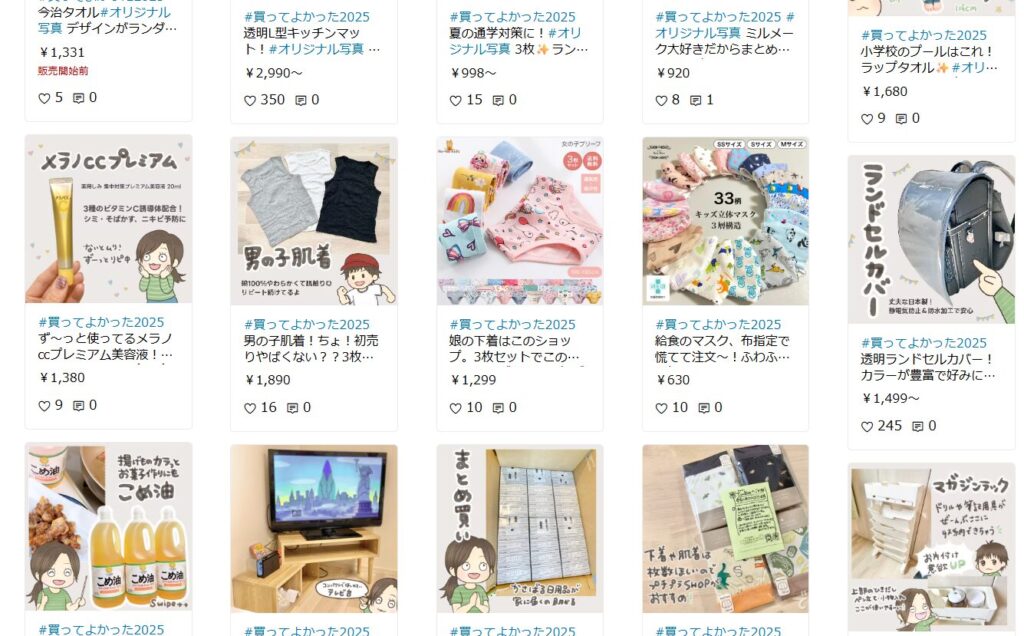Image resolution: width=1024 pixels, height=636 pixels.
Task: Tap #買ってよかった2025 hashtag on 男の子肌着 post
Action: (x=306, y=324)
